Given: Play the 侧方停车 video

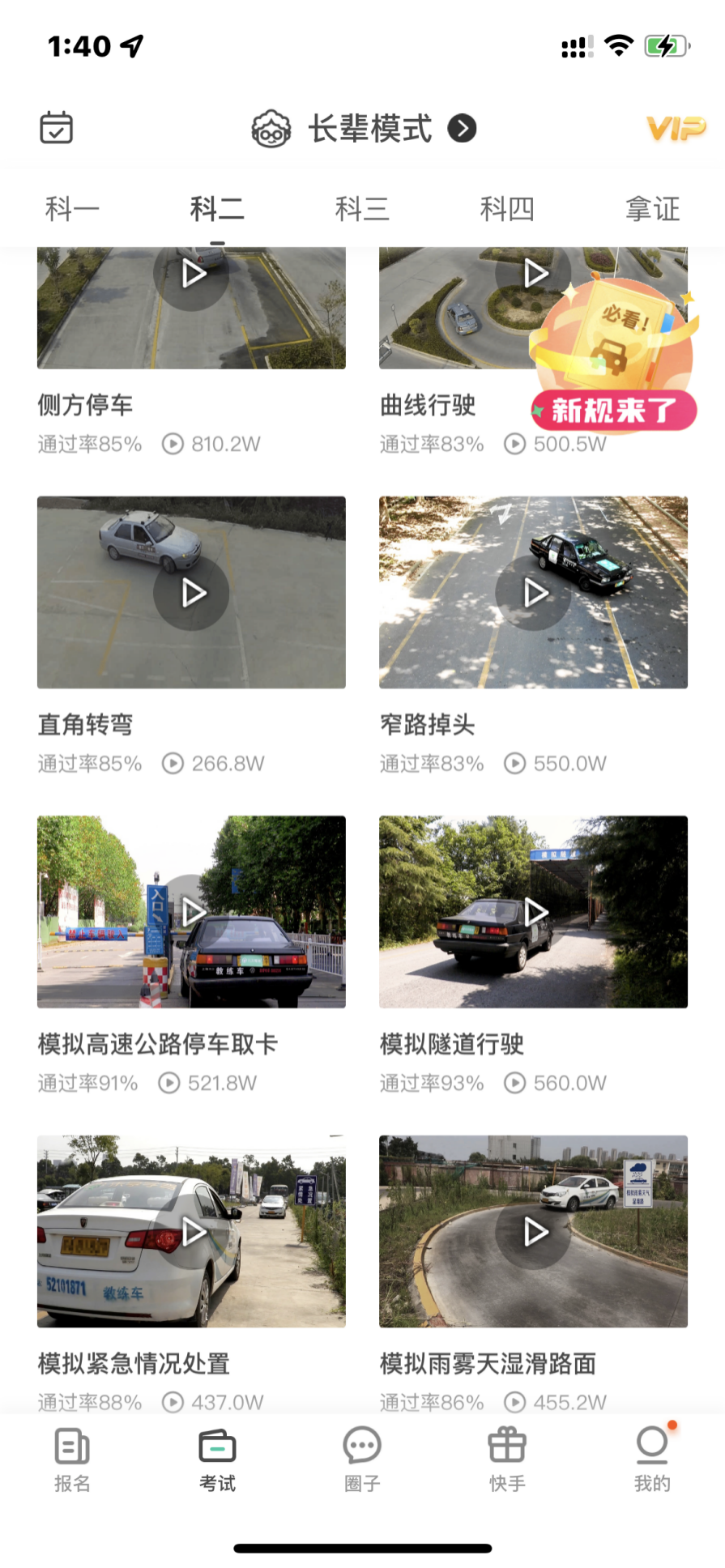Looking at the screenshot, I should click(191, 308).
